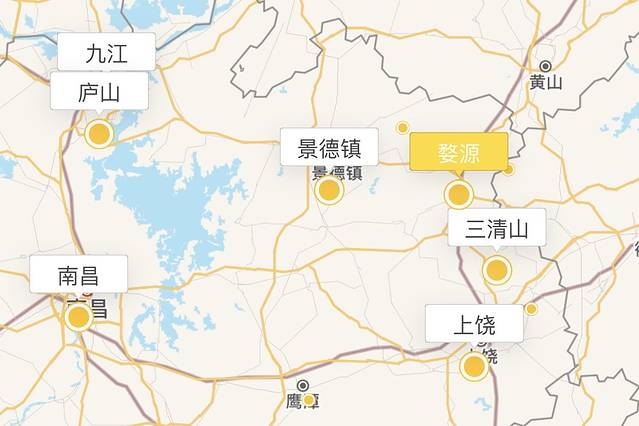Open the 庐山 location callout
Image resolution: width=639 pixels, height=426 pixels.
point(99,93)
